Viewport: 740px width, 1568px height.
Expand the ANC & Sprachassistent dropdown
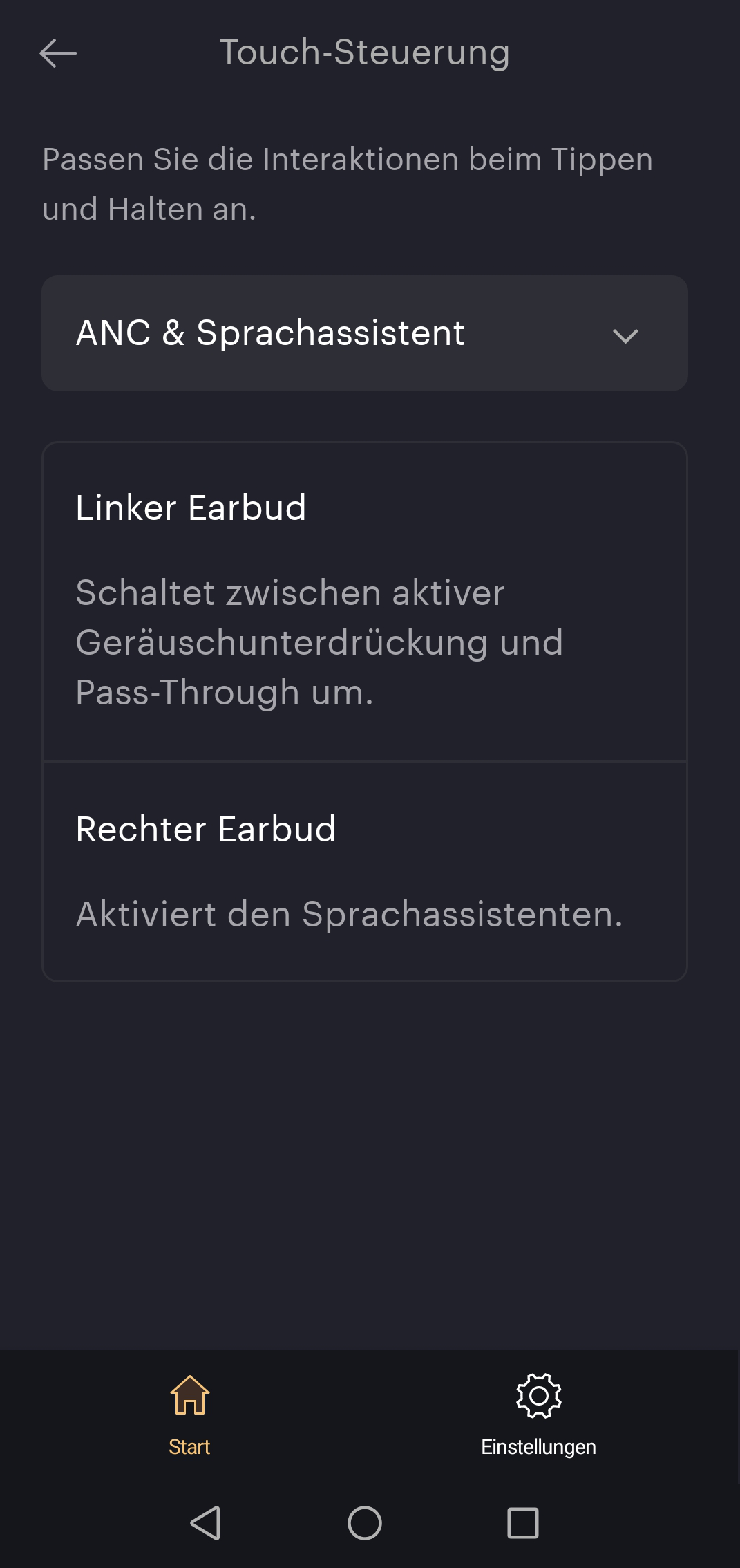click(365, 333)
